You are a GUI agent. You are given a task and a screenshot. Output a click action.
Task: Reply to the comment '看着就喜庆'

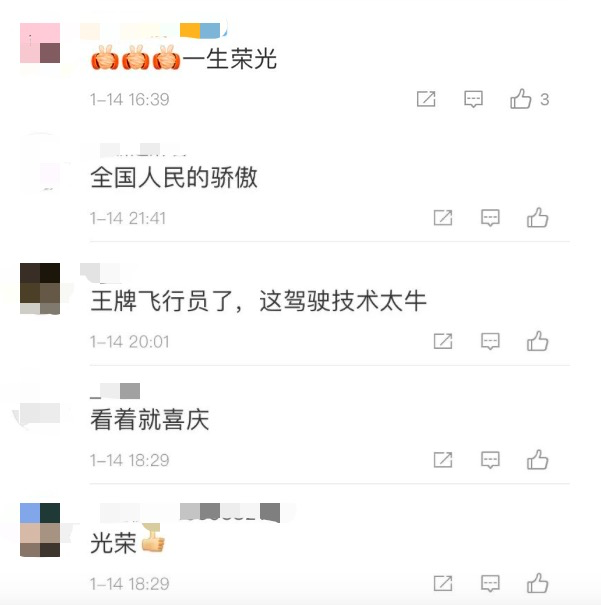tap(490, 460)
